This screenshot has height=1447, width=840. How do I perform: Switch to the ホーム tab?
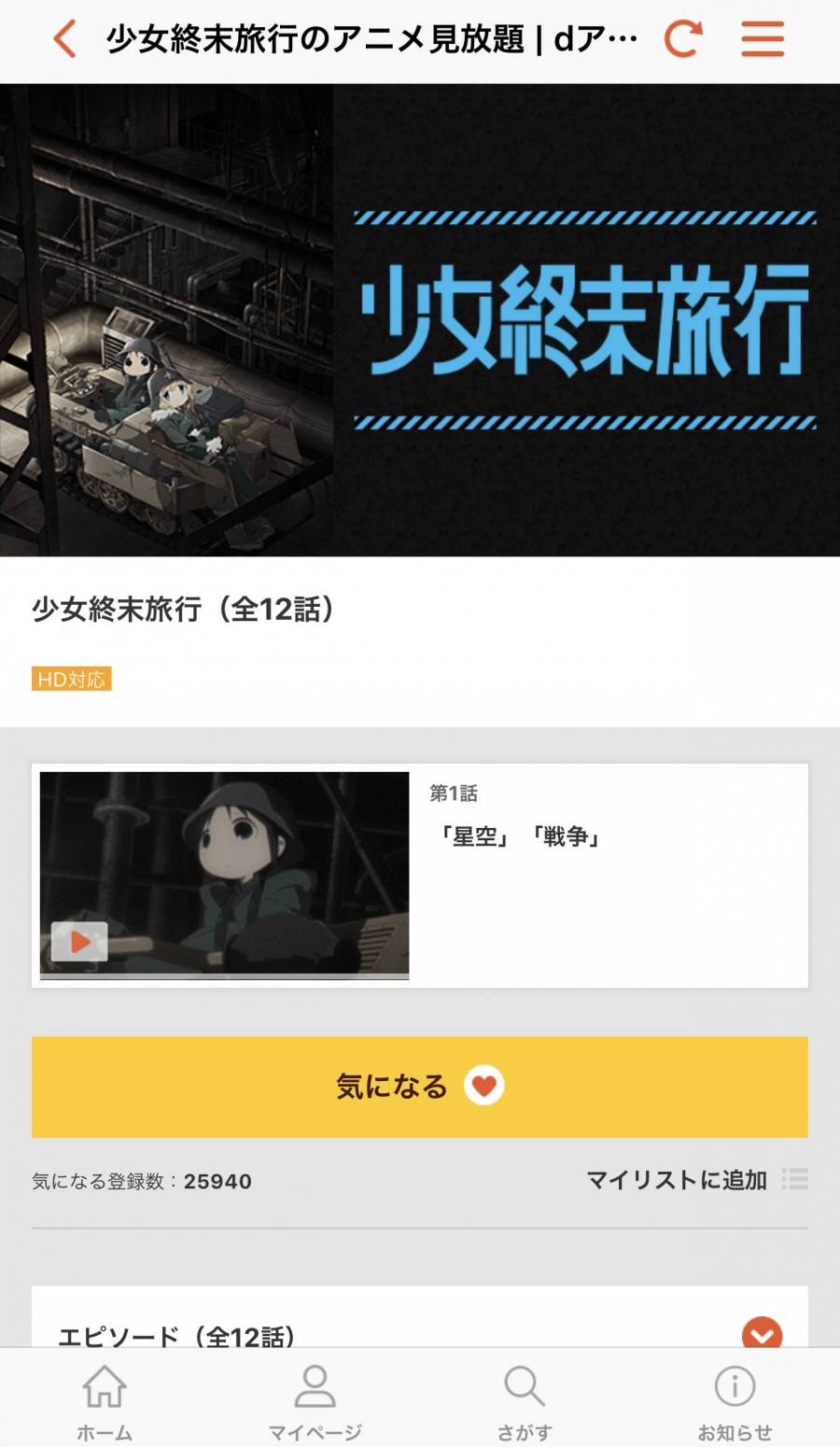[105, 1400]
